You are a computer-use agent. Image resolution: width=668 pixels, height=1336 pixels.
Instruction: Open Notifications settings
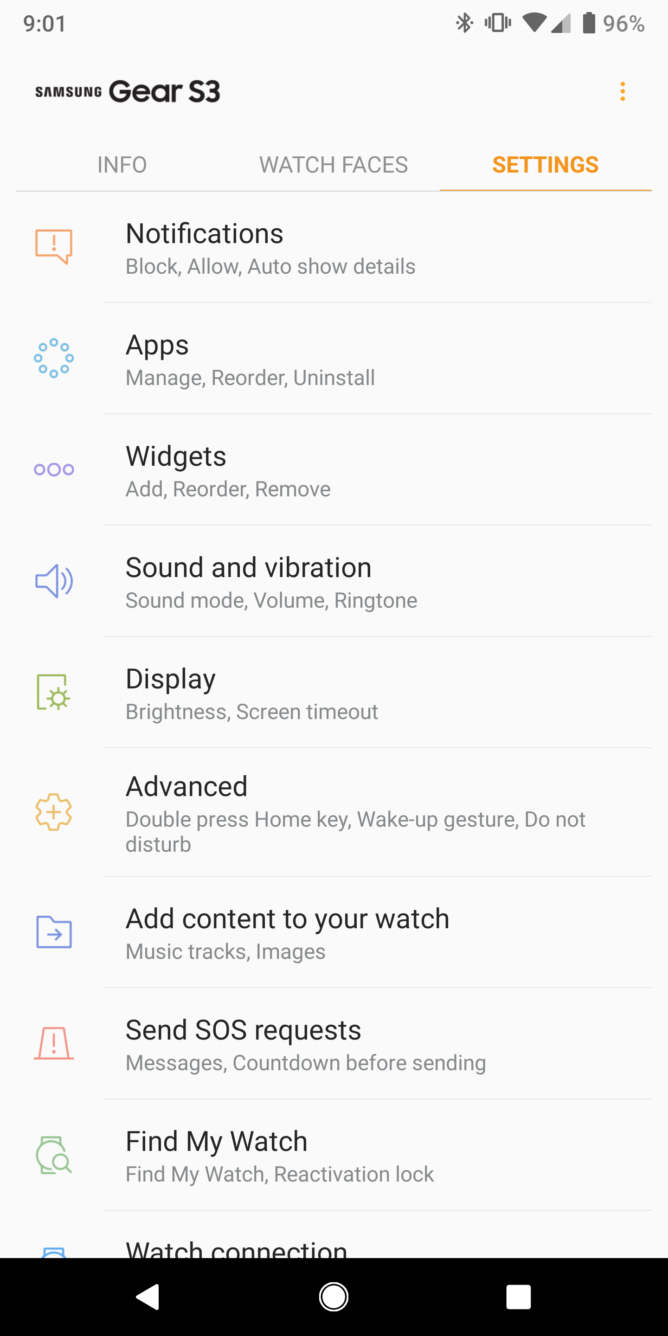(334, 248)
